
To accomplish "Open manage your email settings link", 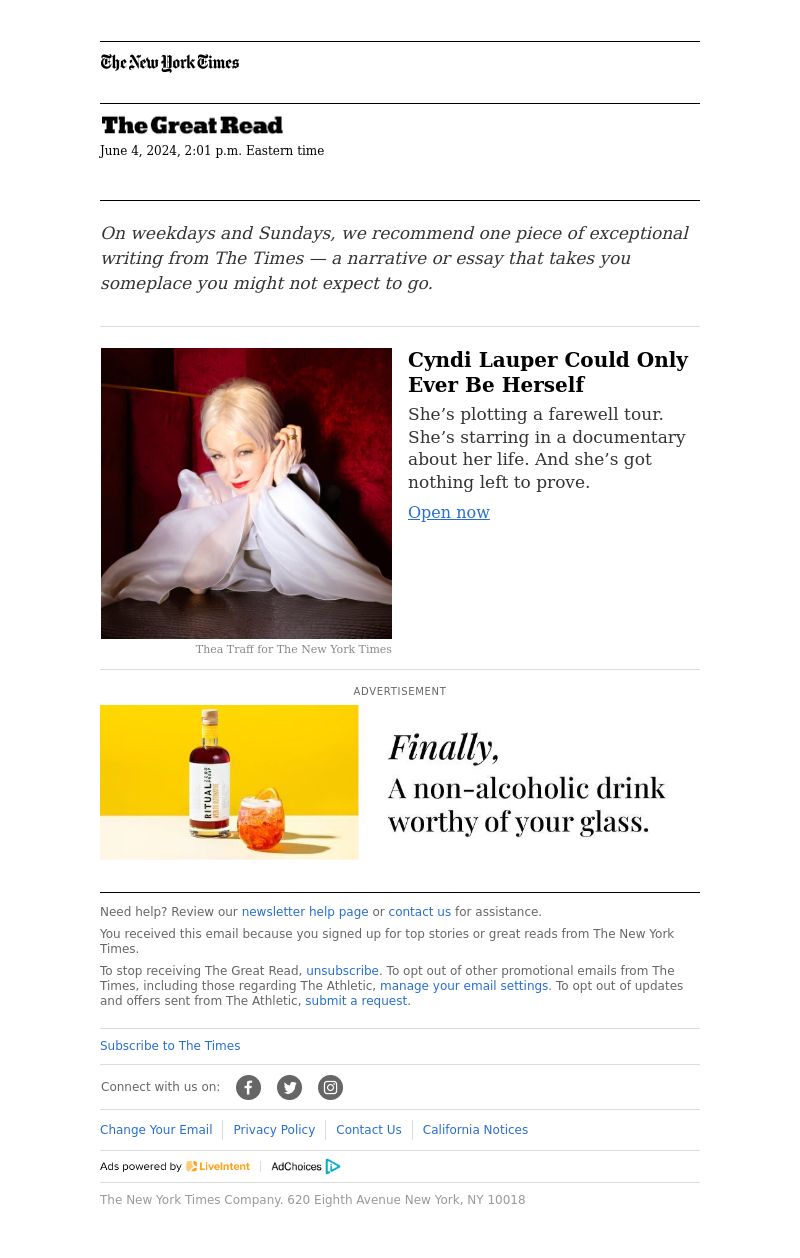I will (x=463, y=986).
